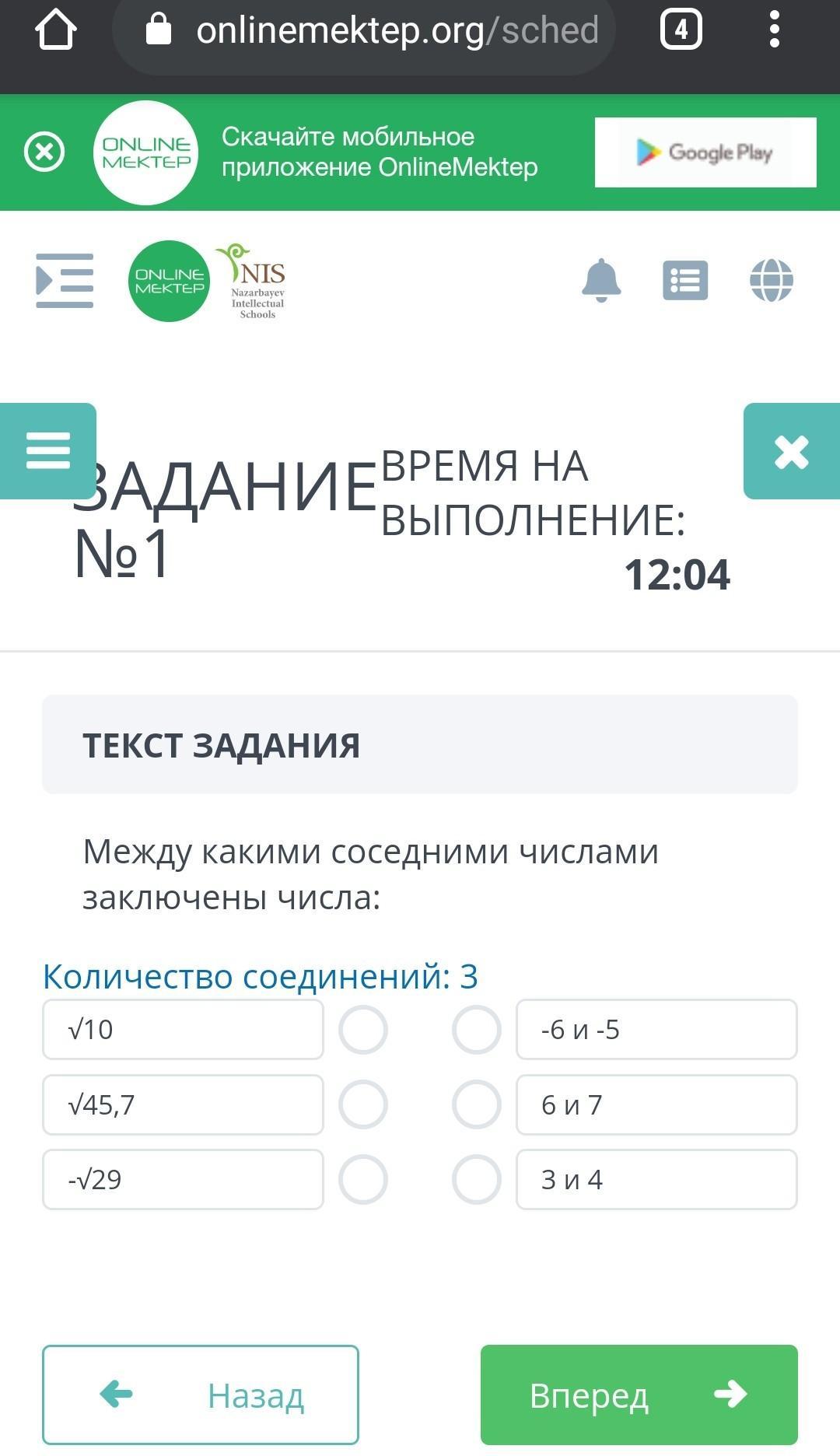The image size is (840, 1456).
Task: Proceed with the Вперед button
Action: tap(639, 1395)
